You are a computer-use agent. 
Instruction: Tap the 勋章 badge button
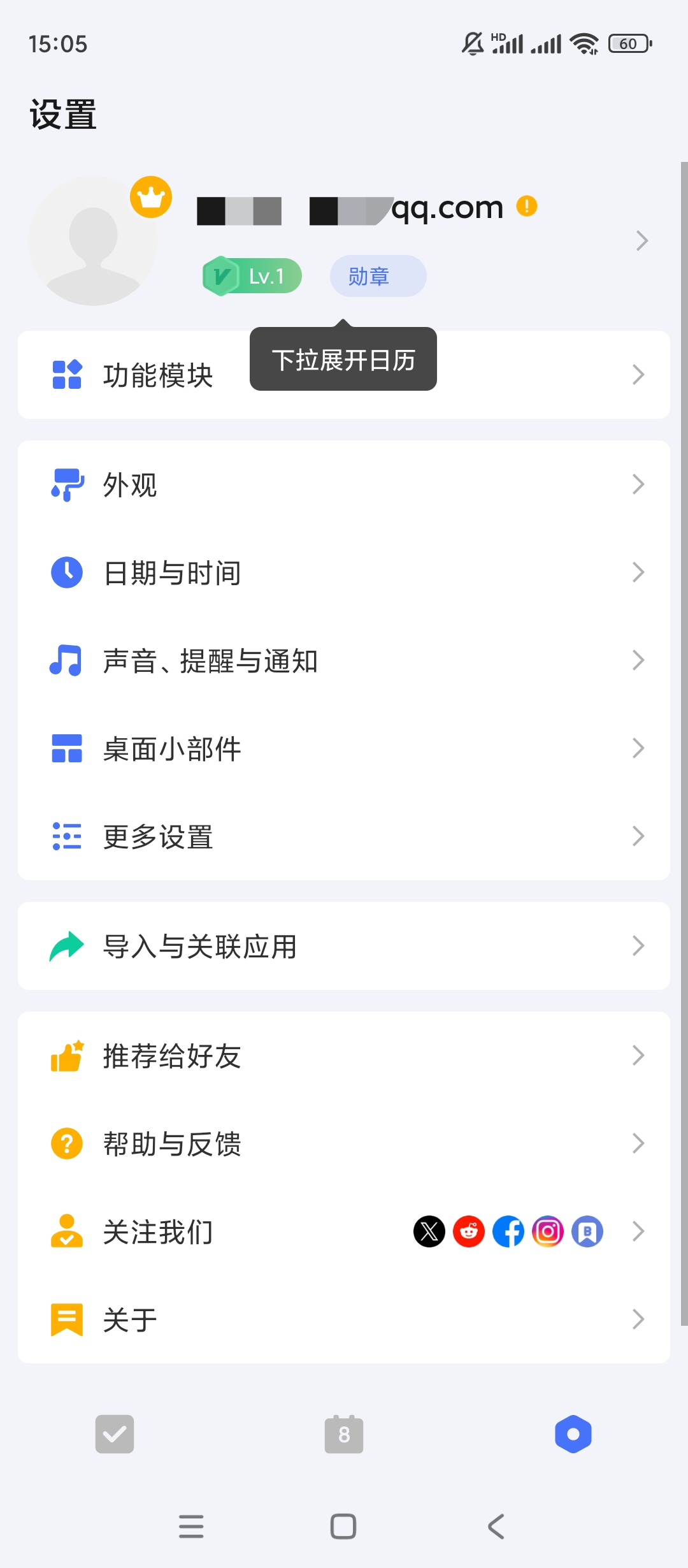click(x=377, y=275)
